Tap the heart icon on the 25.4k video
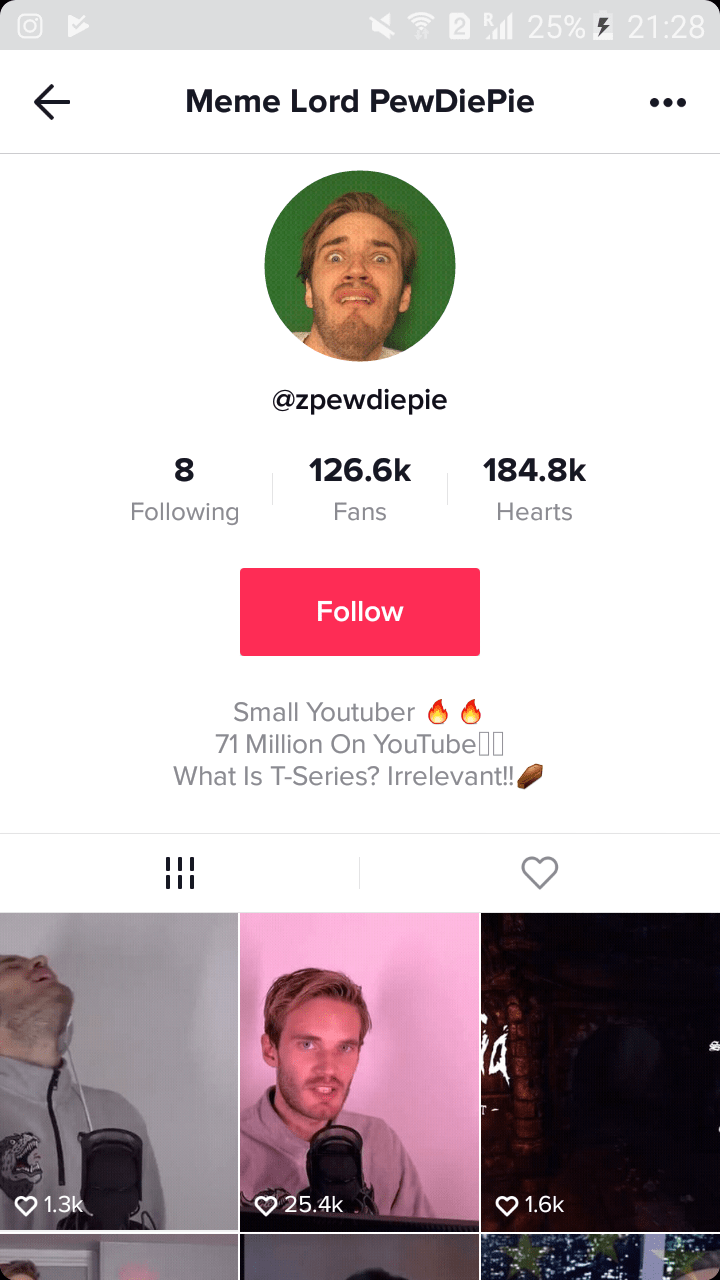Image resolution: width=720 pixels, height=1280 pixels. [265, 1205]
